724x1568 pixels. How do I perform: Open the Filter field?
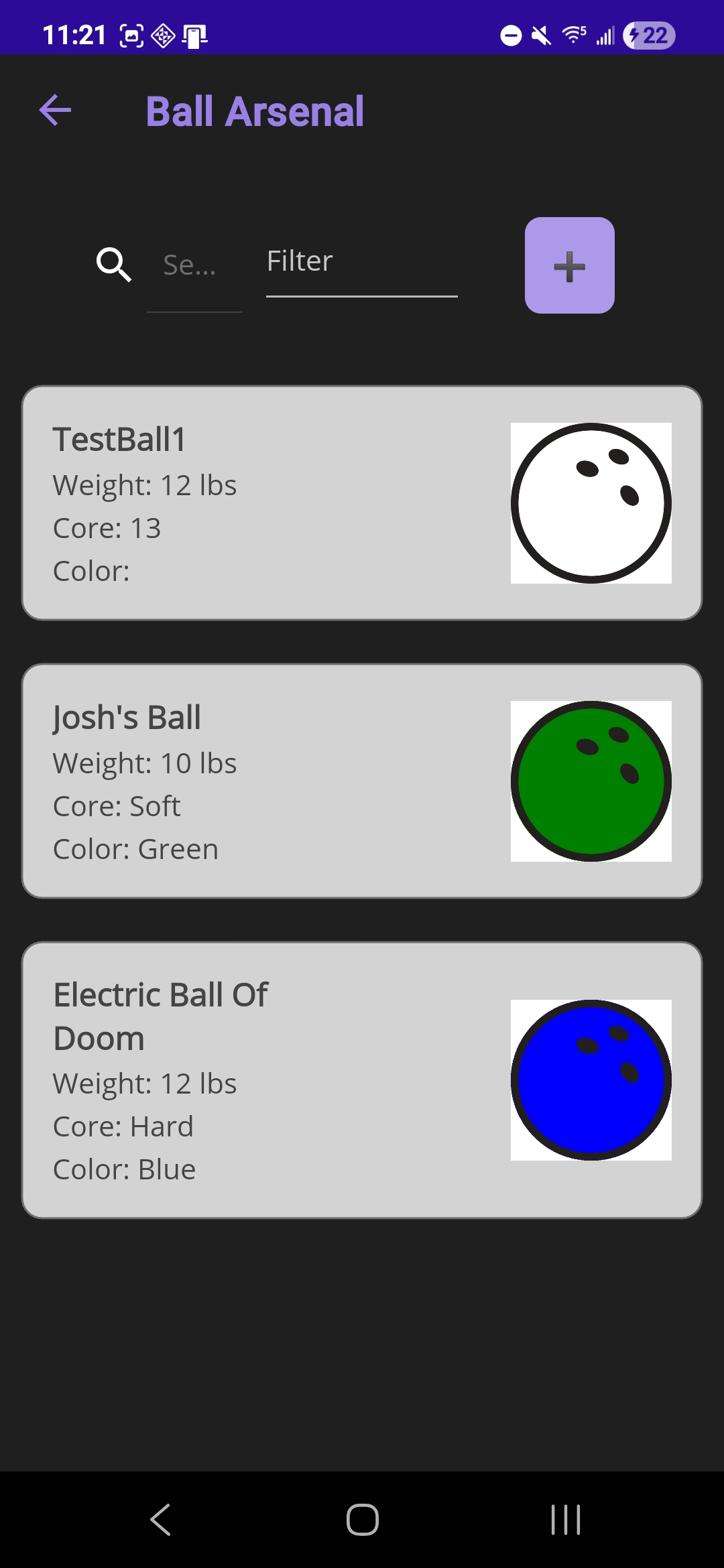362,261
